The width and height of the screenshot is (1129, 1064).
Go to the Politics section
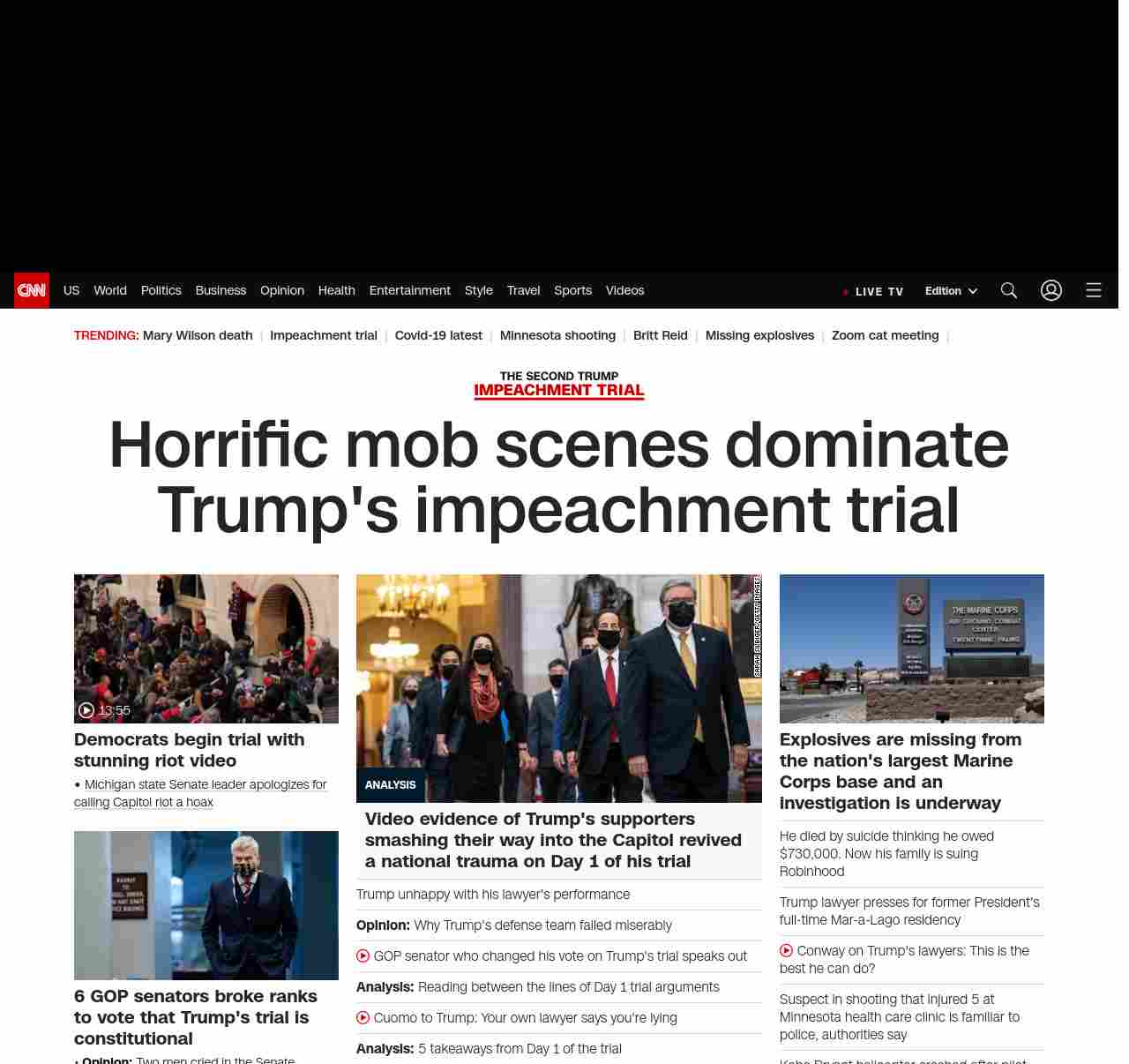tap(161, 290)
